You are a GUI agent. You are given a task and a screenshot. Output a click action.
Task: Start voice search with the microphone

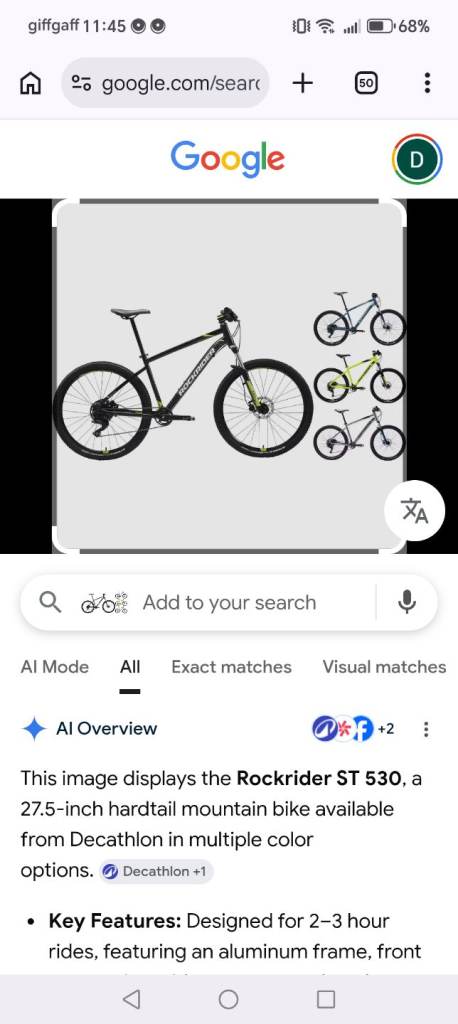tap(406, 602)
